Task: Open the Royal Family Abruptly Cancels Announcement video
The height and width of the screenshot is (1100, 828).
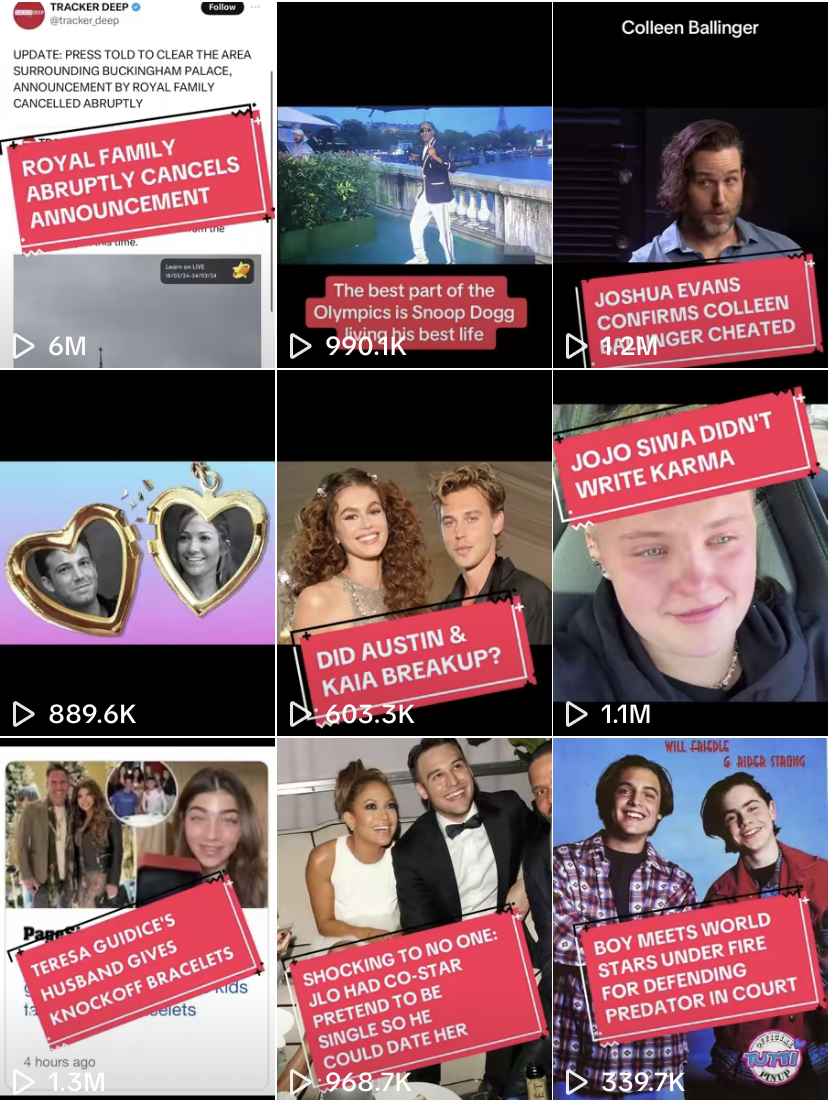Action: (x=137, y=185)
